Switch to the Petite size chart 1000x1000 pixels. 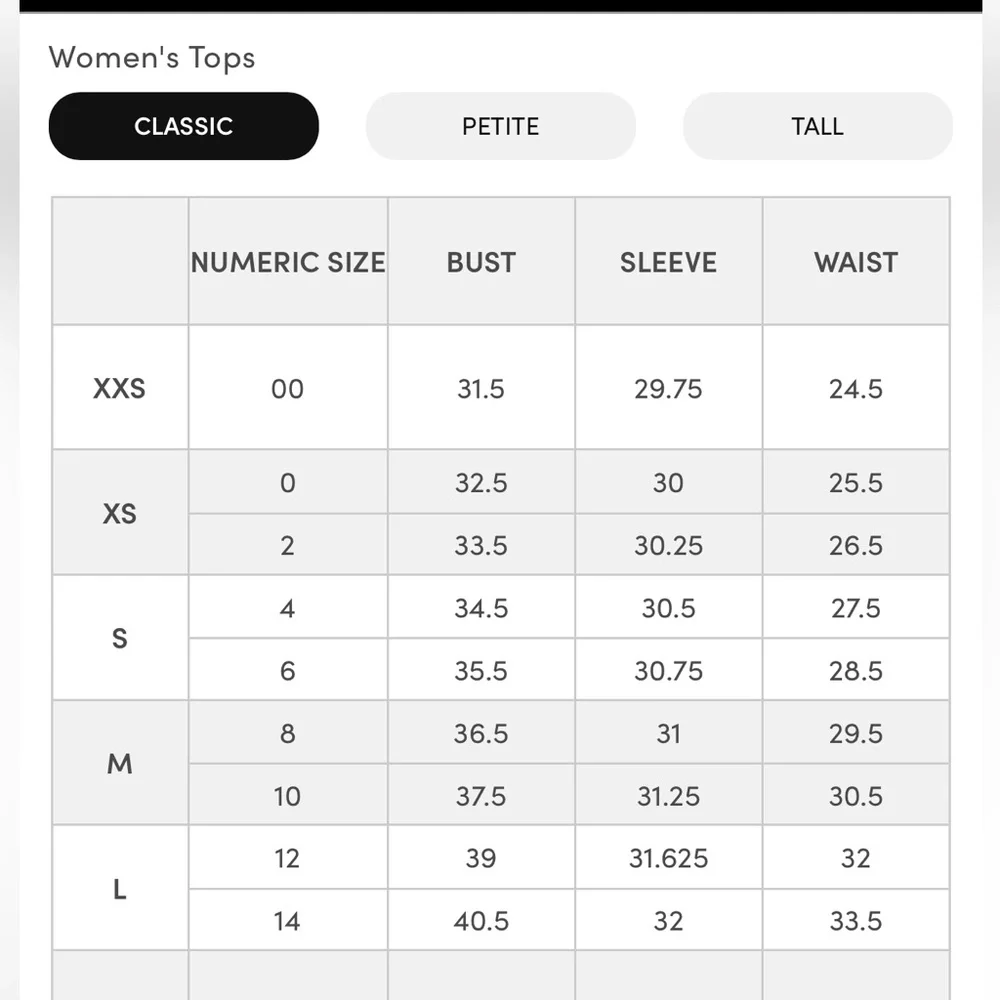500,126
